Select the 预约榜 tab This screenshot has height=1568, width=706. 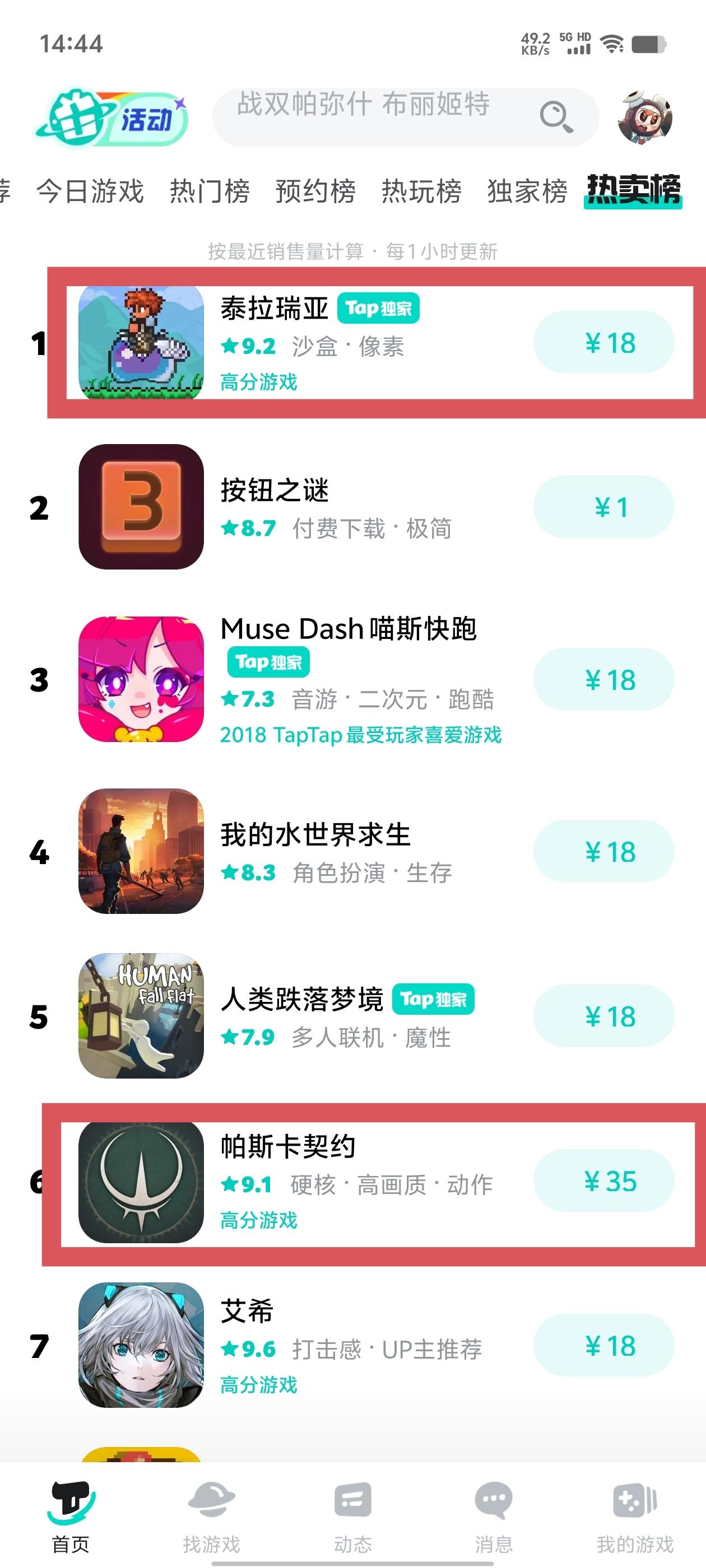(x=315, y=191)
